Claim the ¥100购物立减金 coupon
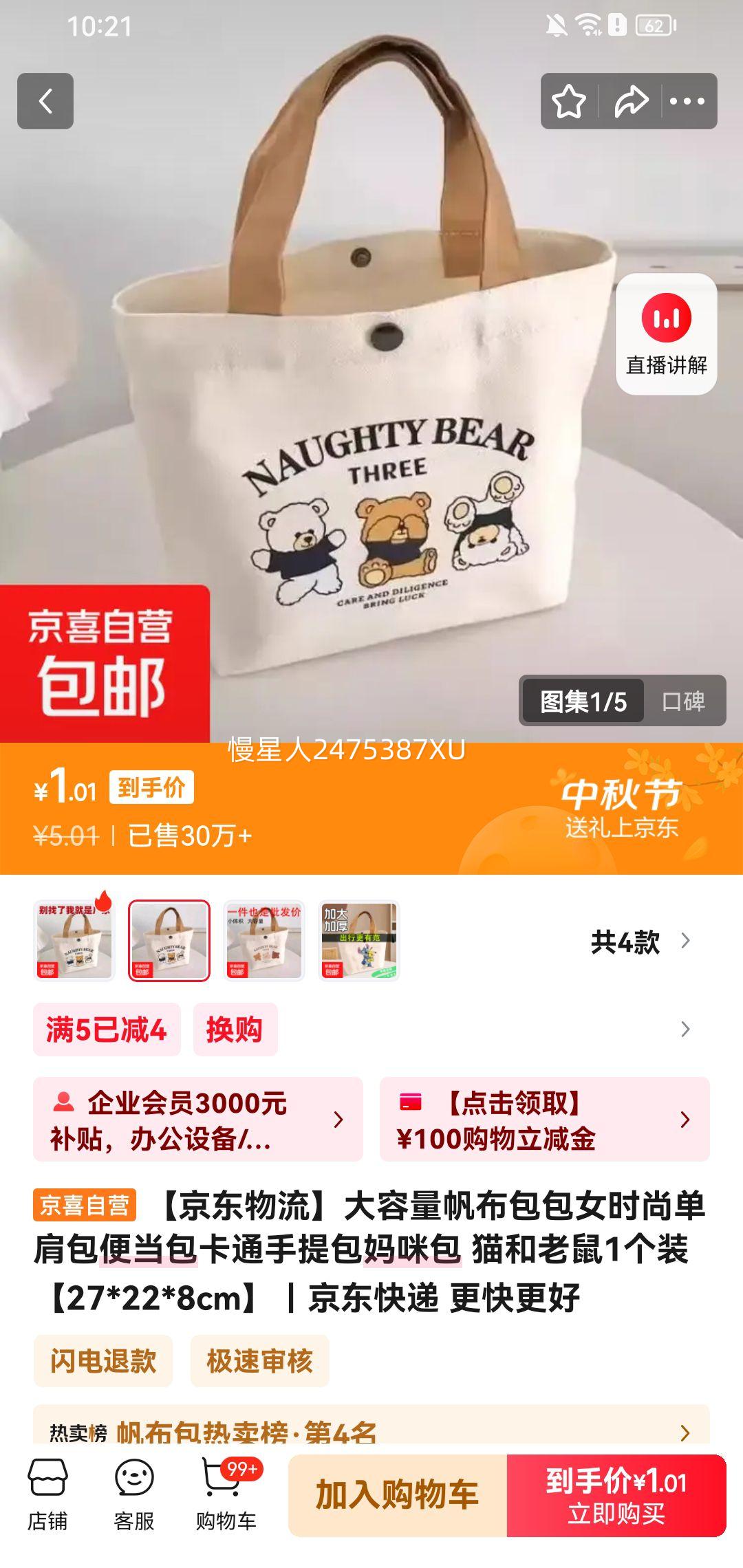Screen dimensions: 743x1568 [x=544, y=1120]
